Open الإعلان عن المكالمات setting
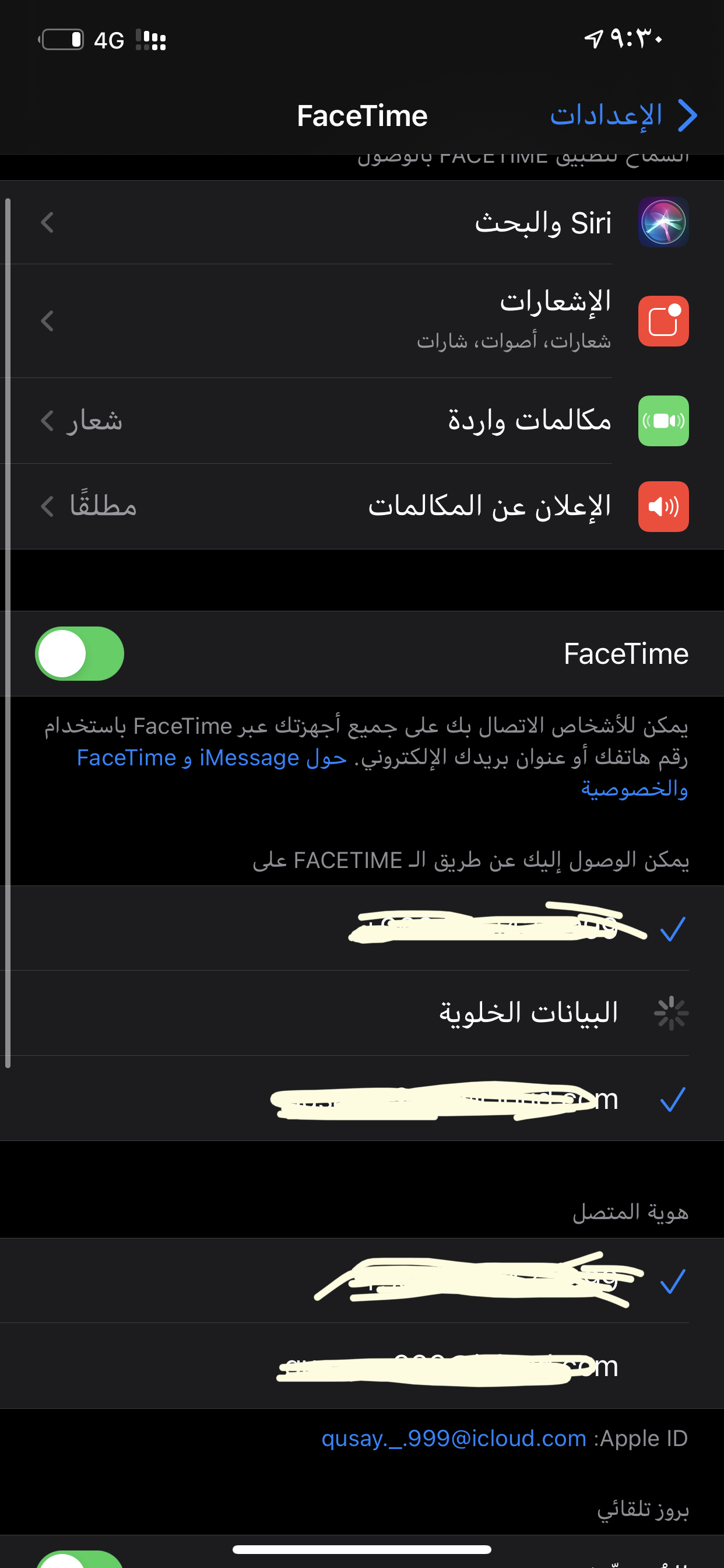Image resolution: width=724 pixels, height=1568 pixels. click(362, 506)
